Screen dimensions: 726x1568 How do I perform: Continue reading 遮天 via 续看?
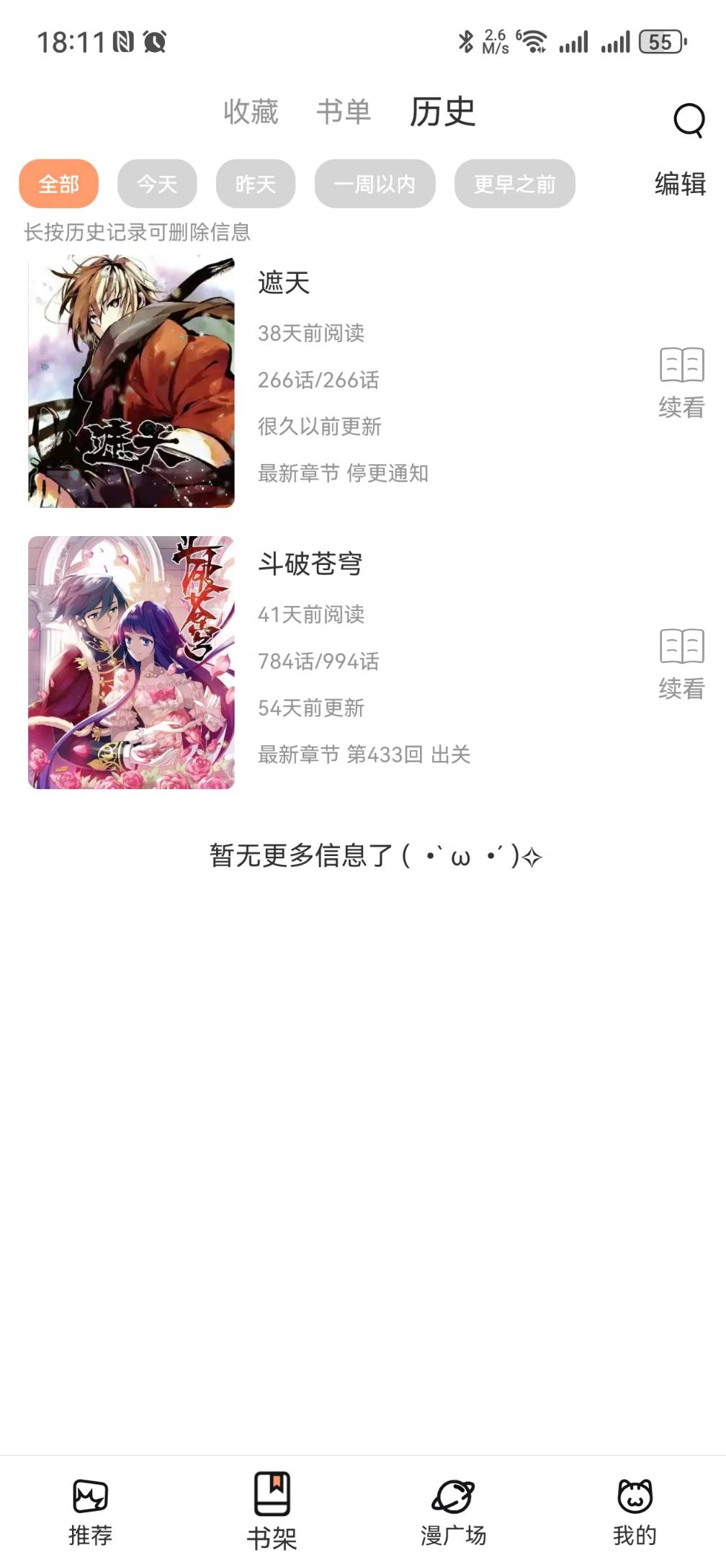tap(681, 383)
